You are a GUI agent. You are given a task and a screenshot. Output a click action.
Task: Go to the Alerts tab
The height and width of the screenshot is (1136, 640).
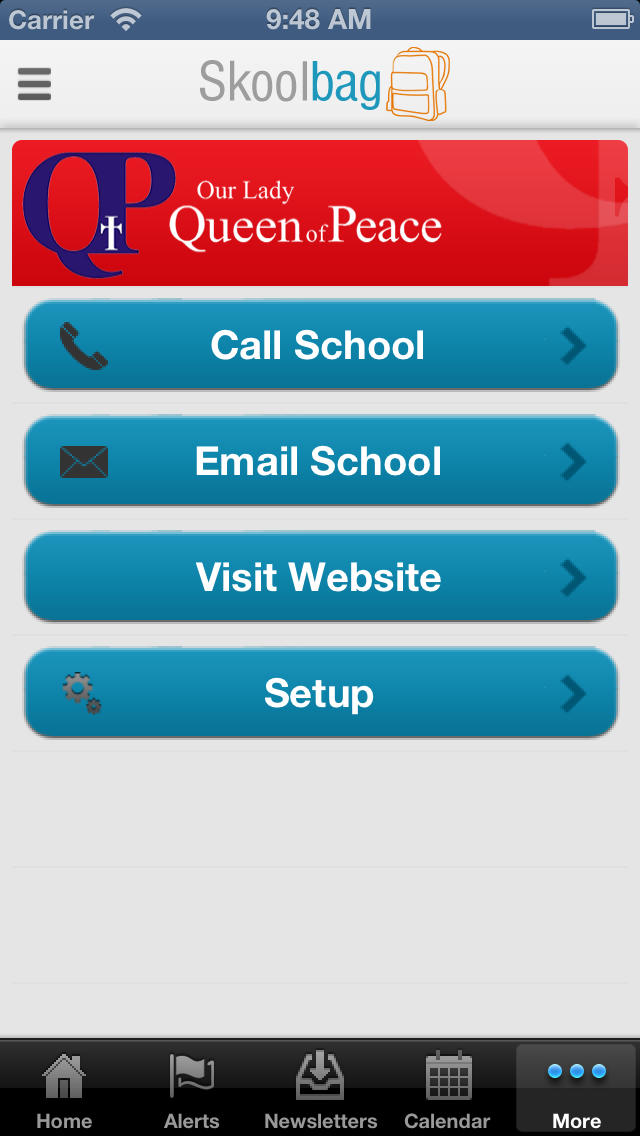(191, 1089)
